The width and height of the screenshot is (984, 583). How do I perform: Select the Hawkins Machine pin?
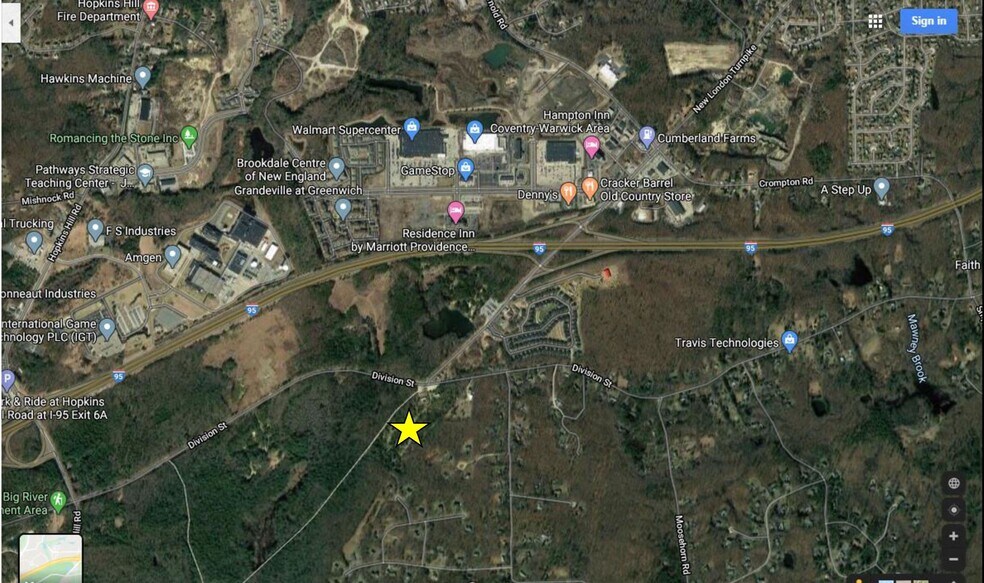click(143, 77)
